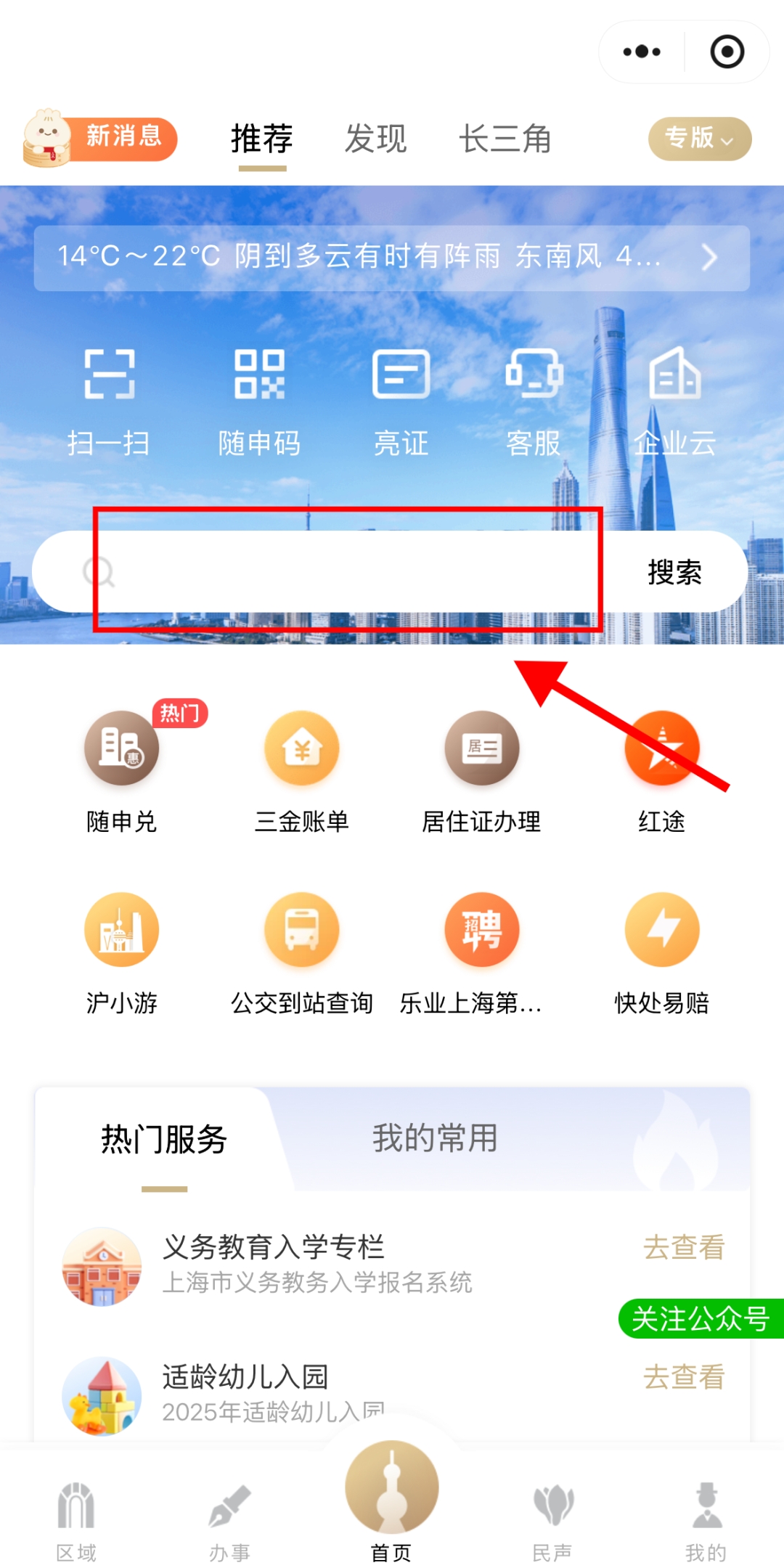Contact 客服 customer service
784x1568 pixels.
click(534, 401)
